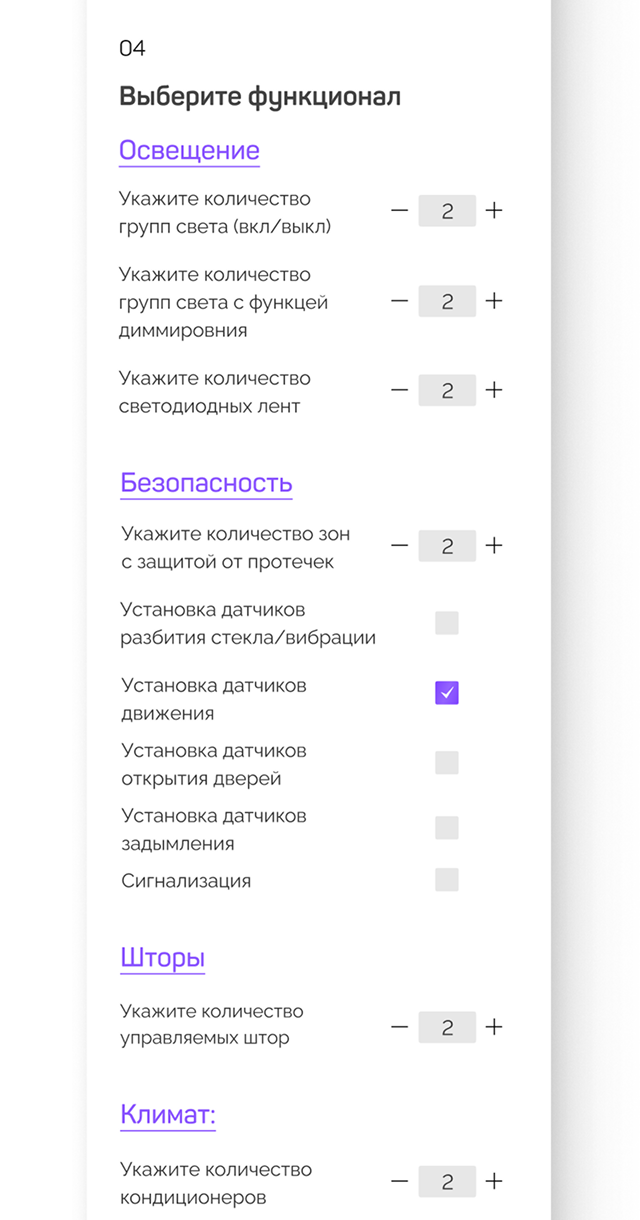Increase dimmable light groups count
The width and height of the screenshot is (640, 1220).
(493, 301)
